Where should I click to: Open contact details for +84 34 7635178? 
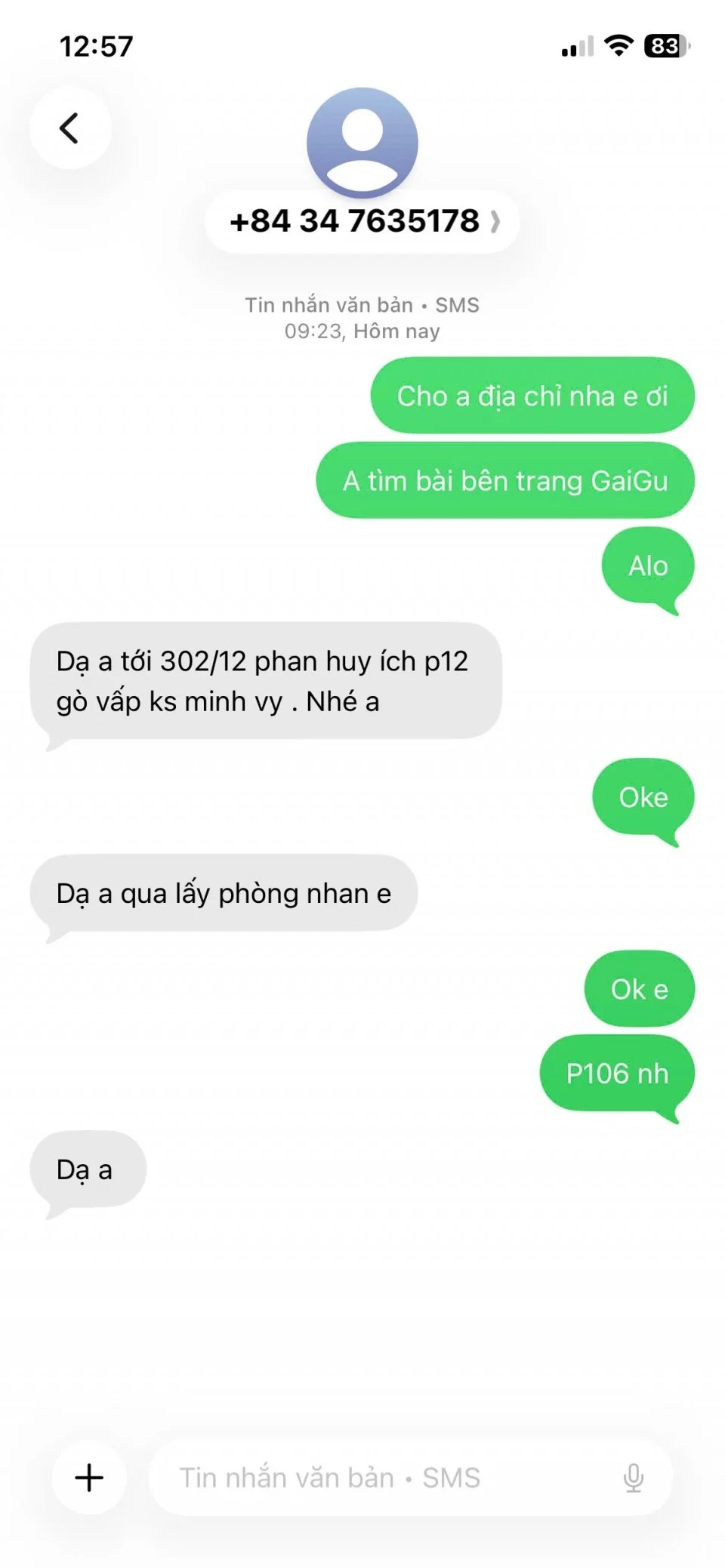tap(362, 221)
